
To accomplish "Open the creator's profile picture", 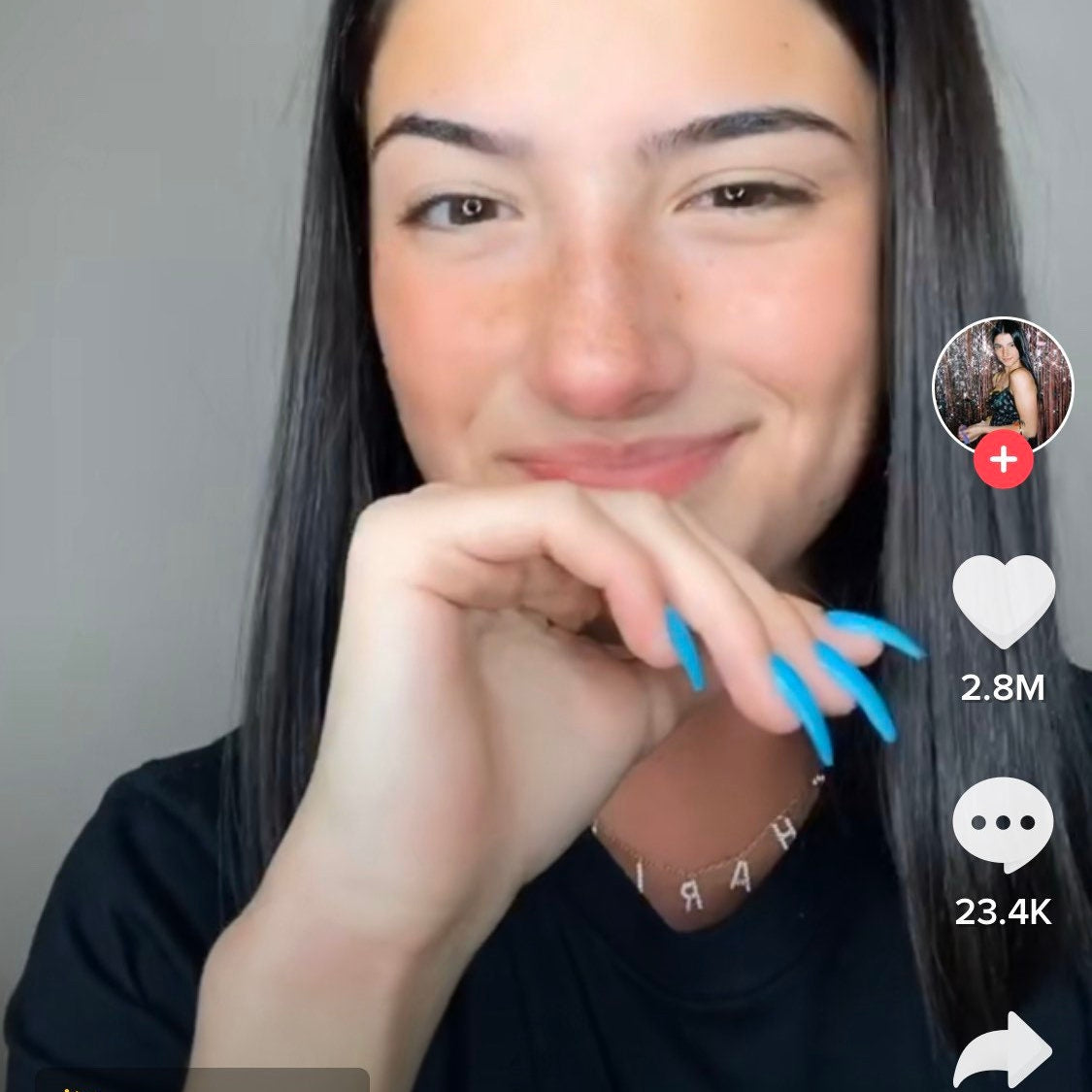I will pyautogui.click(x=1002, y=383).
